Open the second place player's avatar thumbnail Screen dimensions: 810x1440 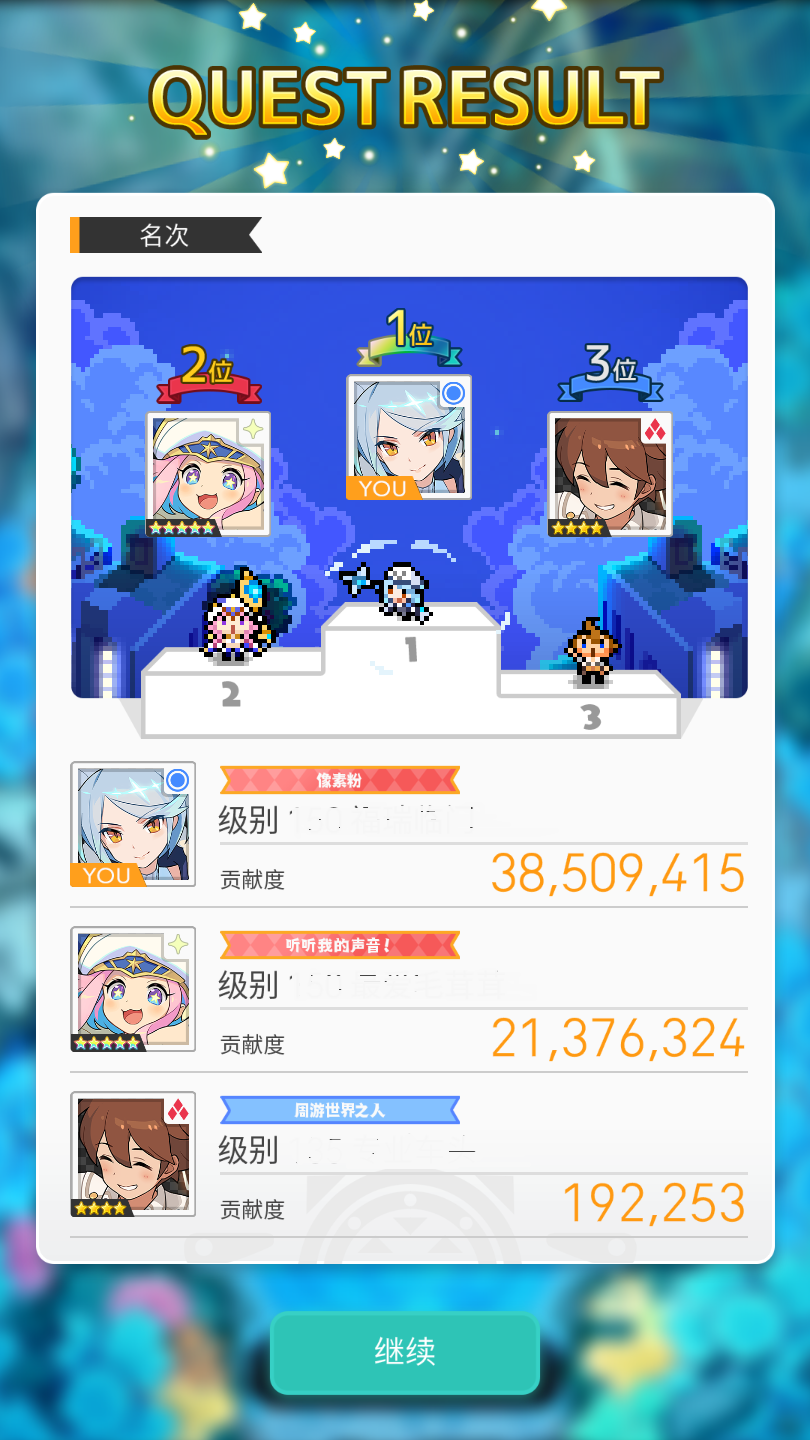[133, 990]
